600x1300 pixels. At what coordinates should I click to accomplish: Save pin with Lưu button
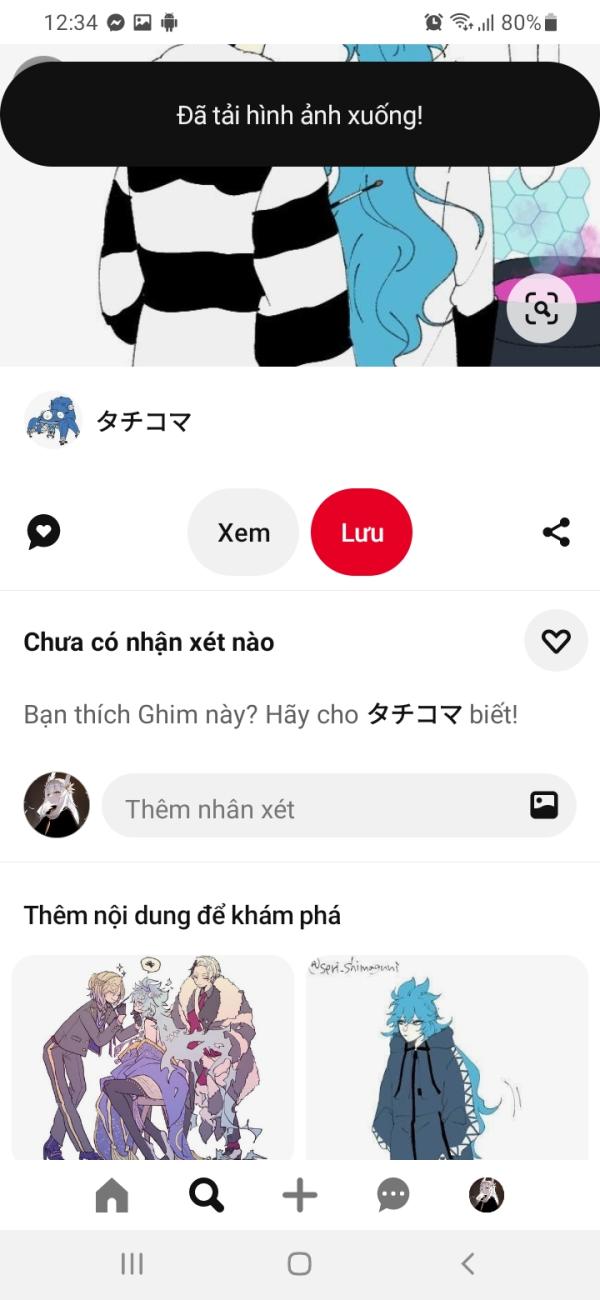[x=361, y=533]
